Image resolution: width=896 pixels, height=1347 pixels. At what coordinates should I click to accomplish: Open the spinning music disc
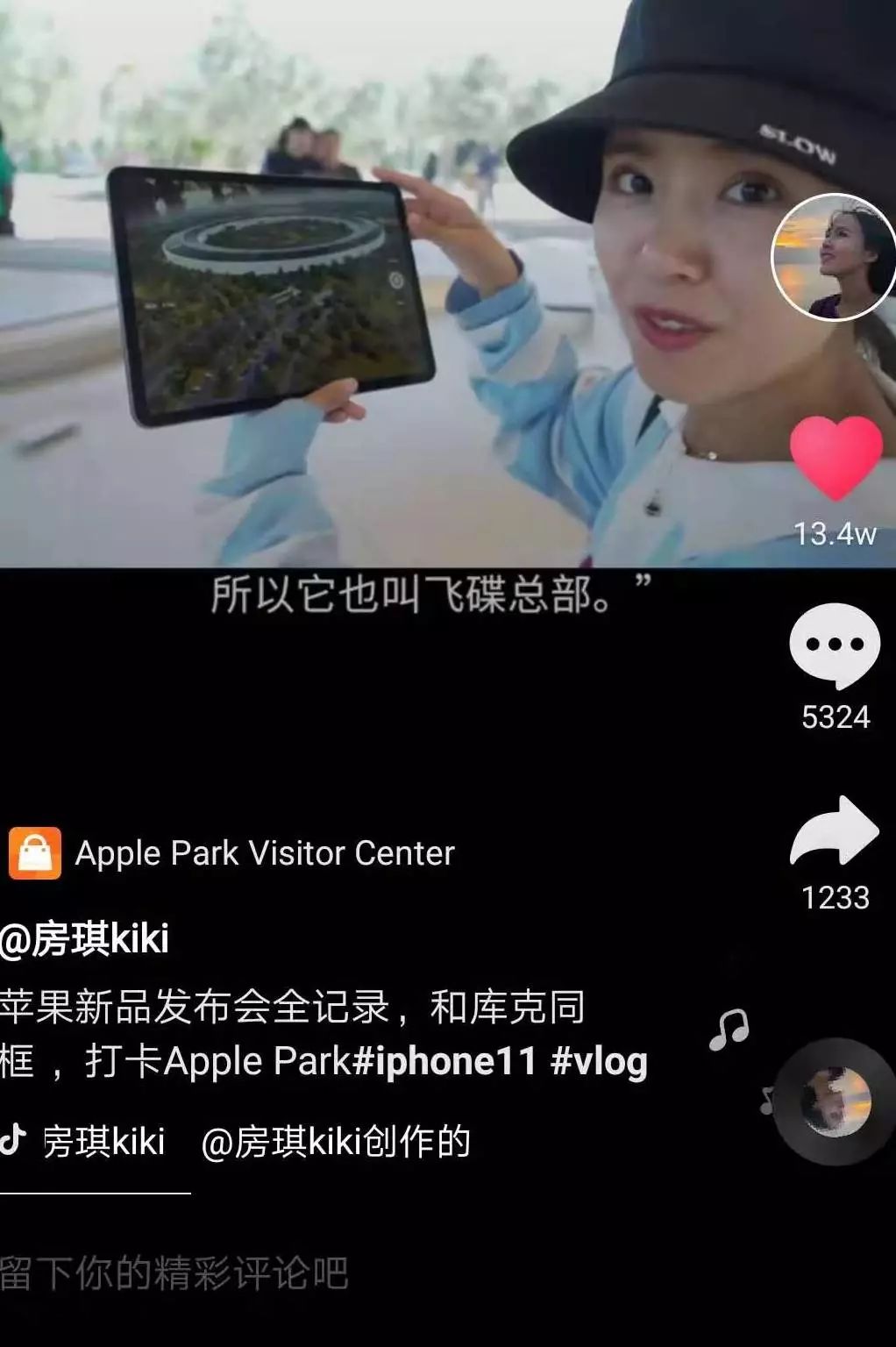836,1101
